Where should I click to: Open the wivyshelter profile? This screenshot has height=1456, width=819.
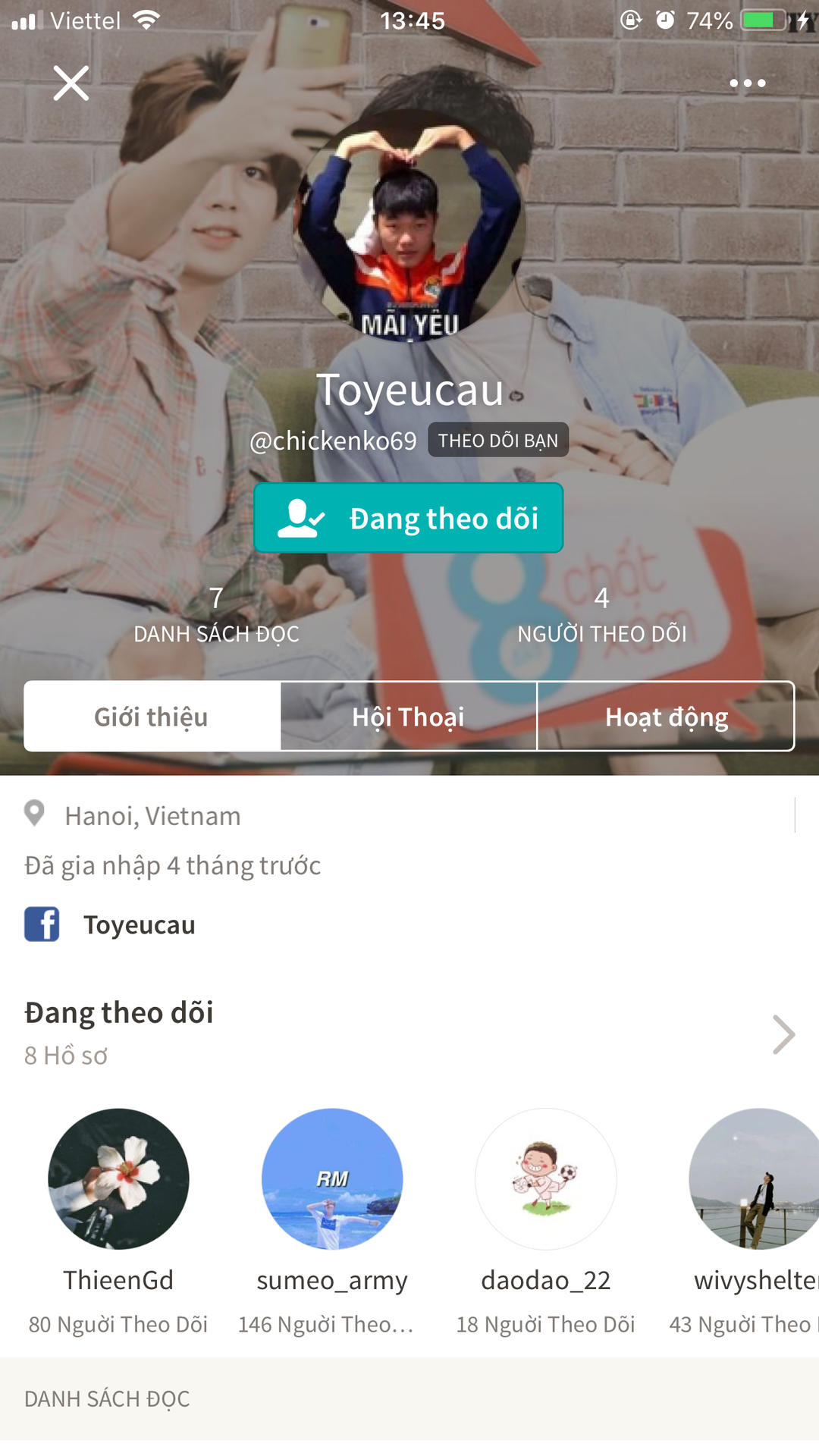pyautogui.click(x=755, y=1179)
